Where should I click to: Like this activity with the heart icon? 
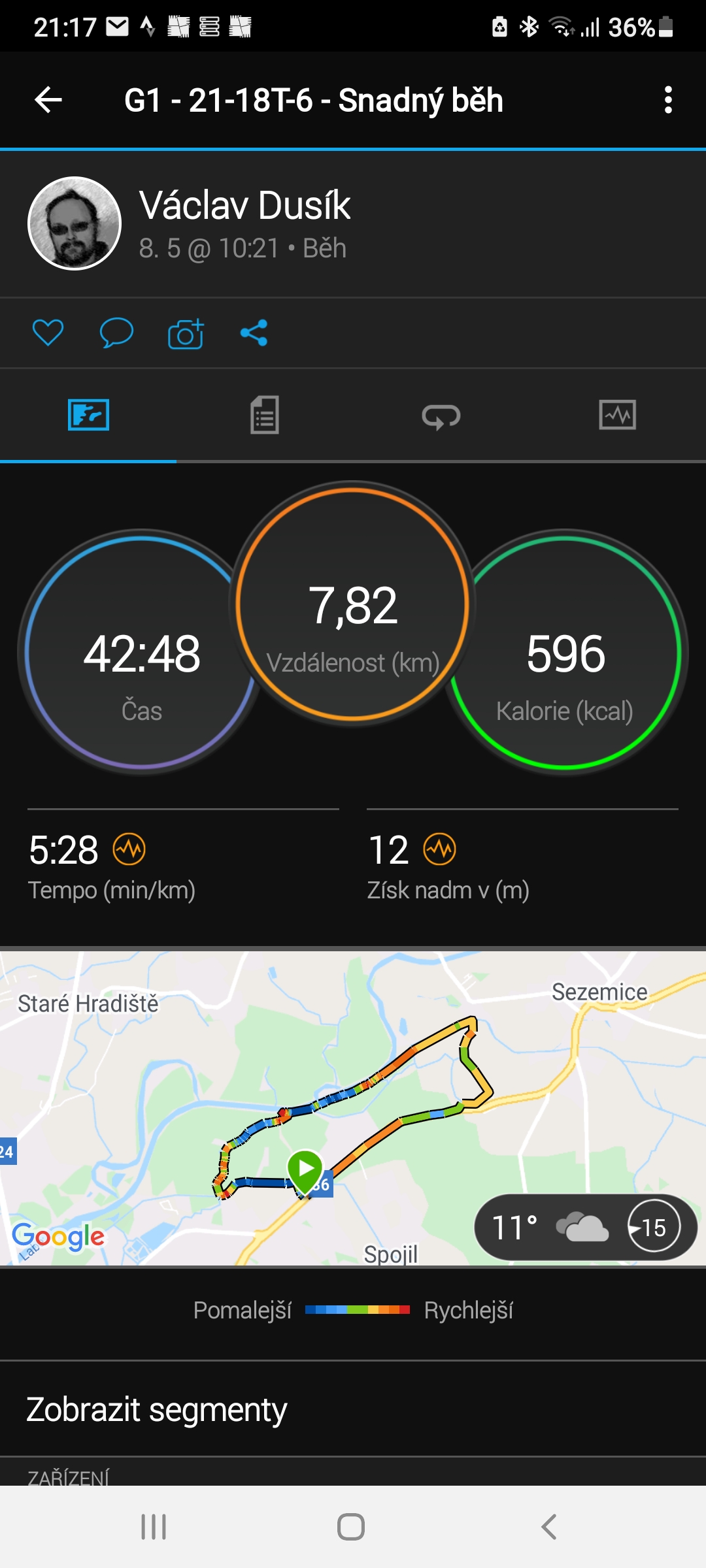[x=48, y=333]
